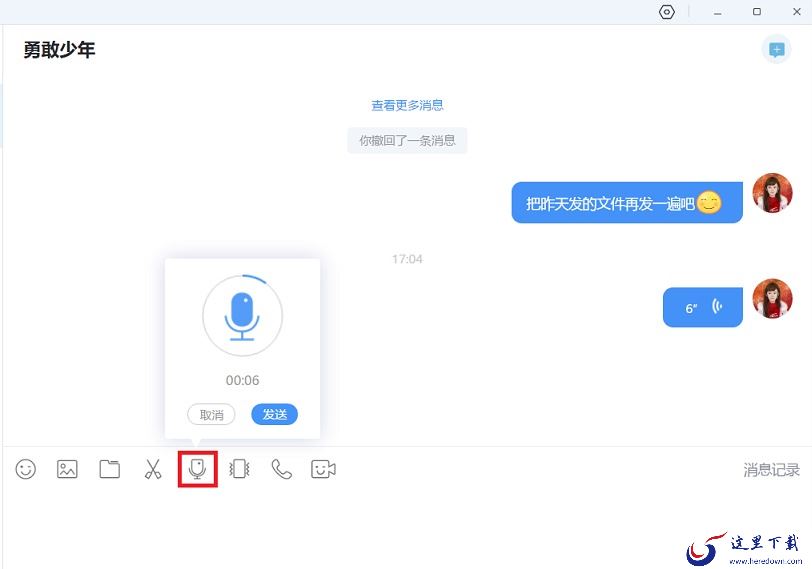The width and height of the screenshot is (812, 569).
Task: Cancel the voice recording
Action: (211, 415)
